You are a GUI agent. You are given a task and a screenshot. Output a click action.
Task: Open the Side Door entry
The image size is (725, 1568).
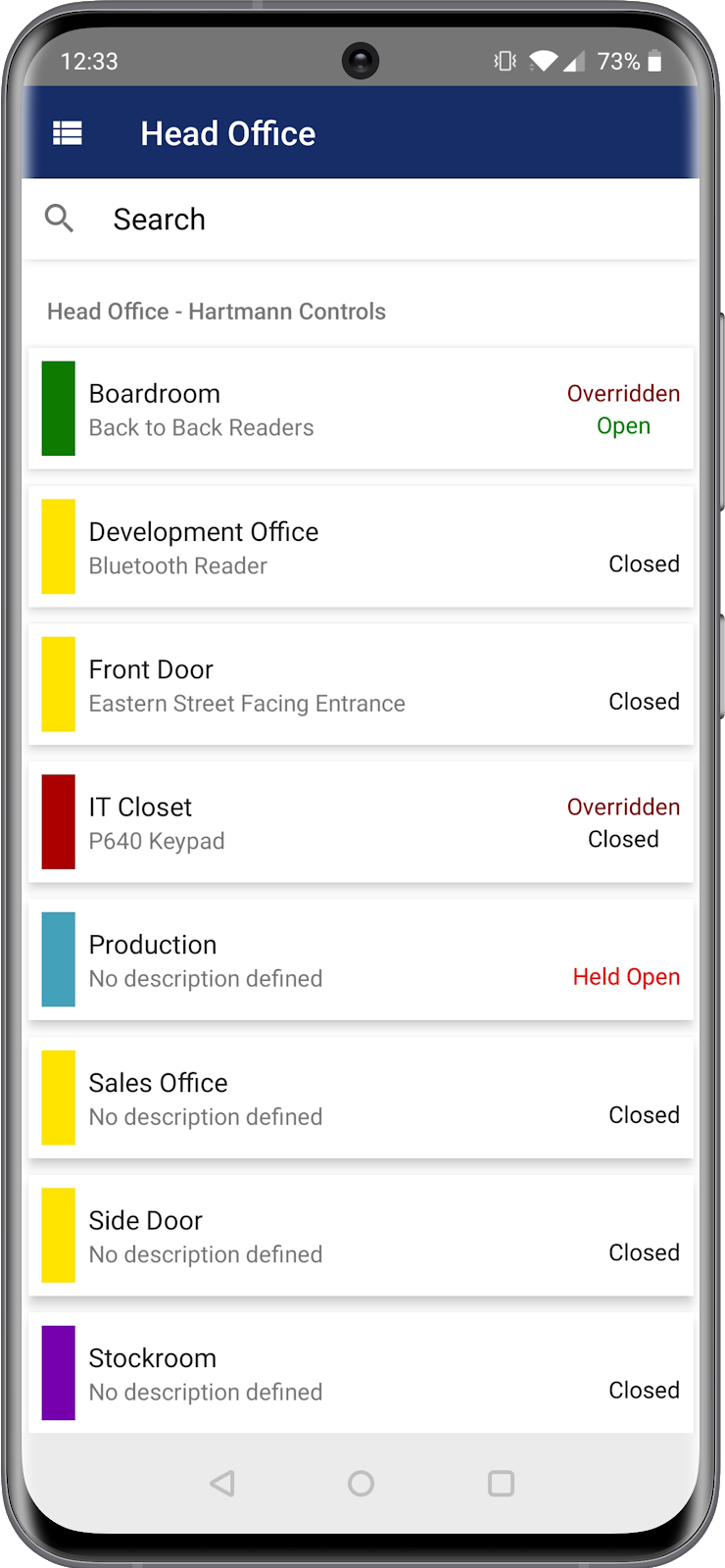(361, 1236)
